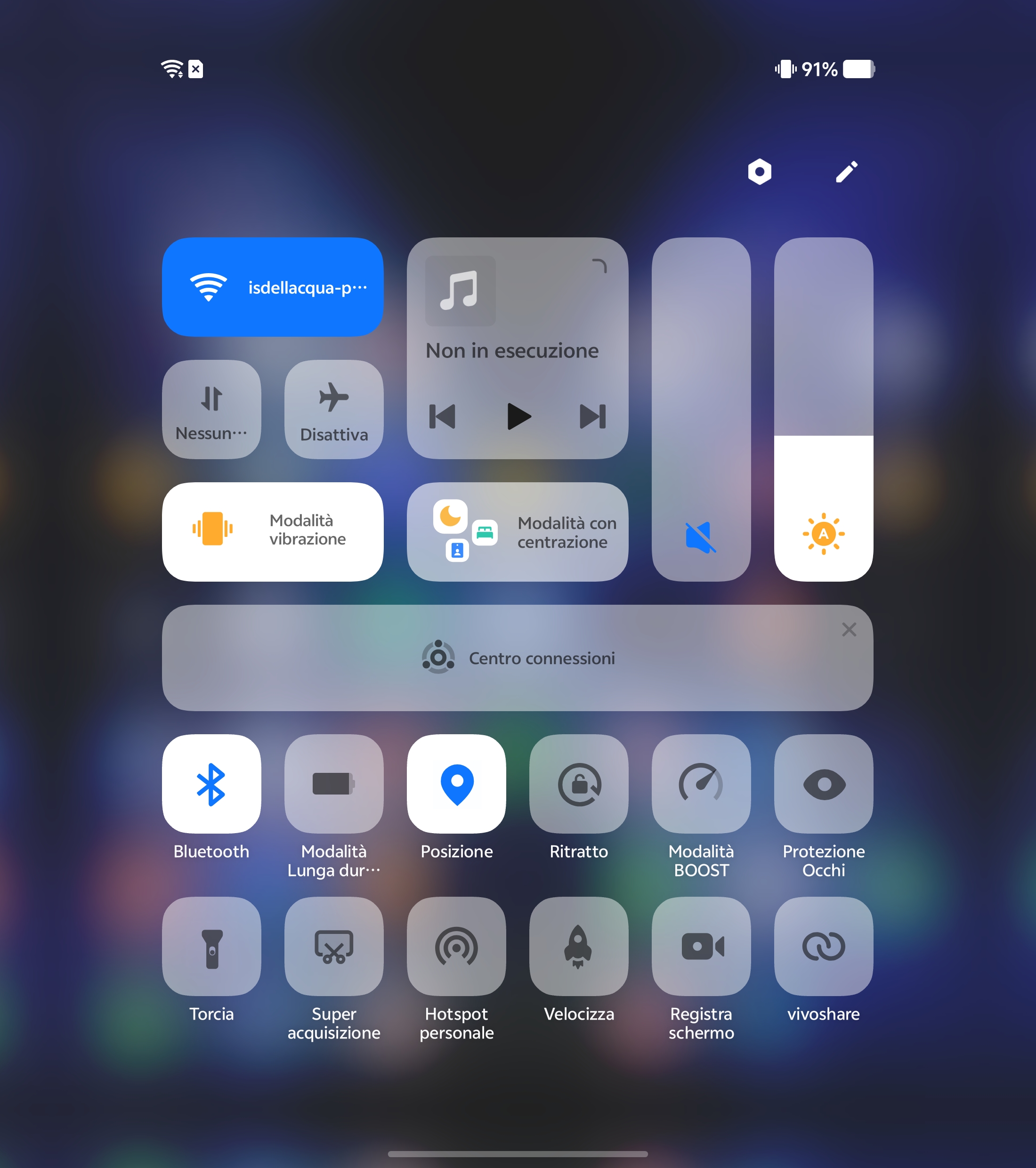Go back to the previous track
Image resolution: width=1036 pixels, height=1168 pixels.
(x=442, y=416)
